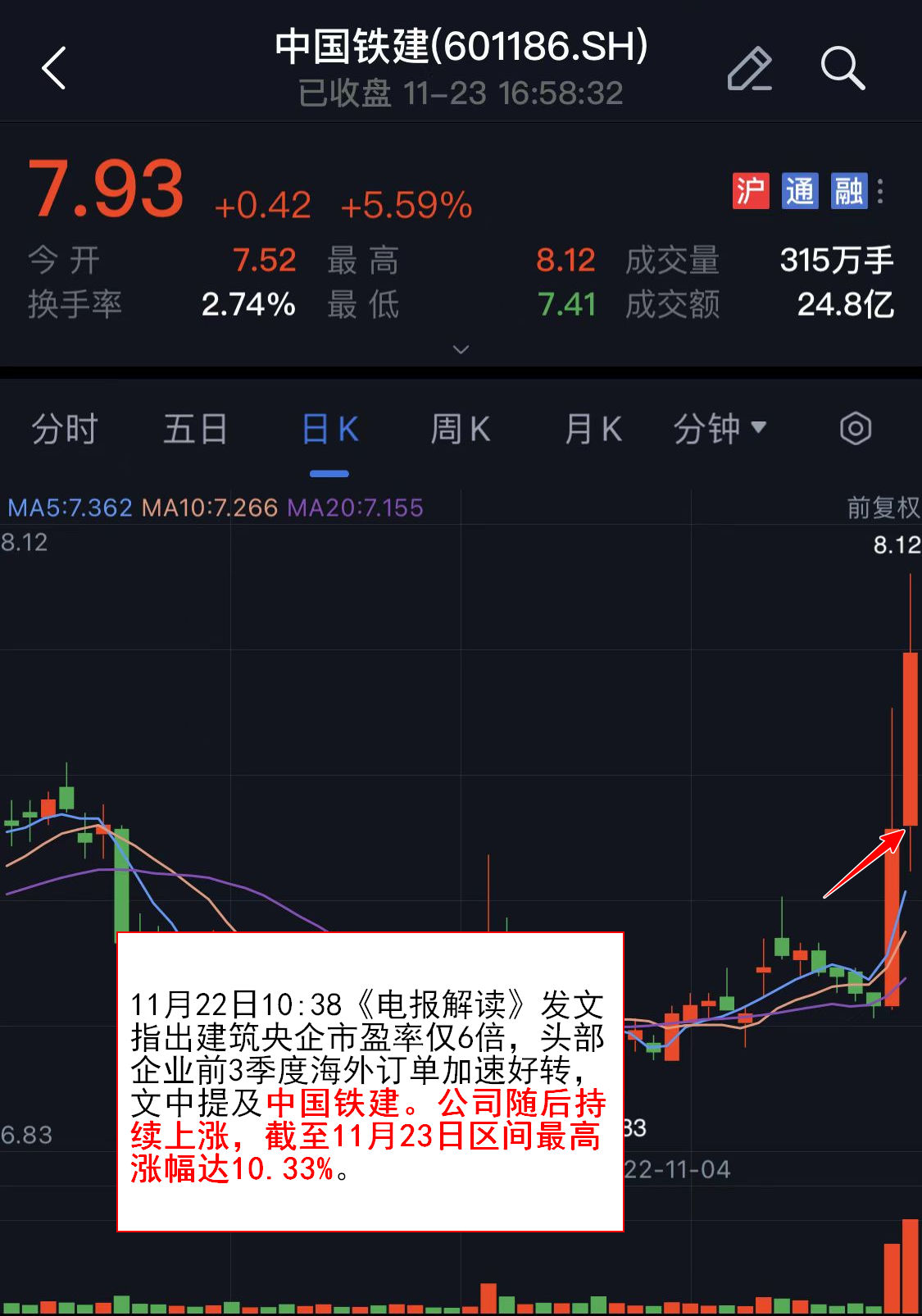The width and height of the screenshot is (922, 1316).
Task: Switch to the 五日 chart tab
Action: click(x=194, y=429)
